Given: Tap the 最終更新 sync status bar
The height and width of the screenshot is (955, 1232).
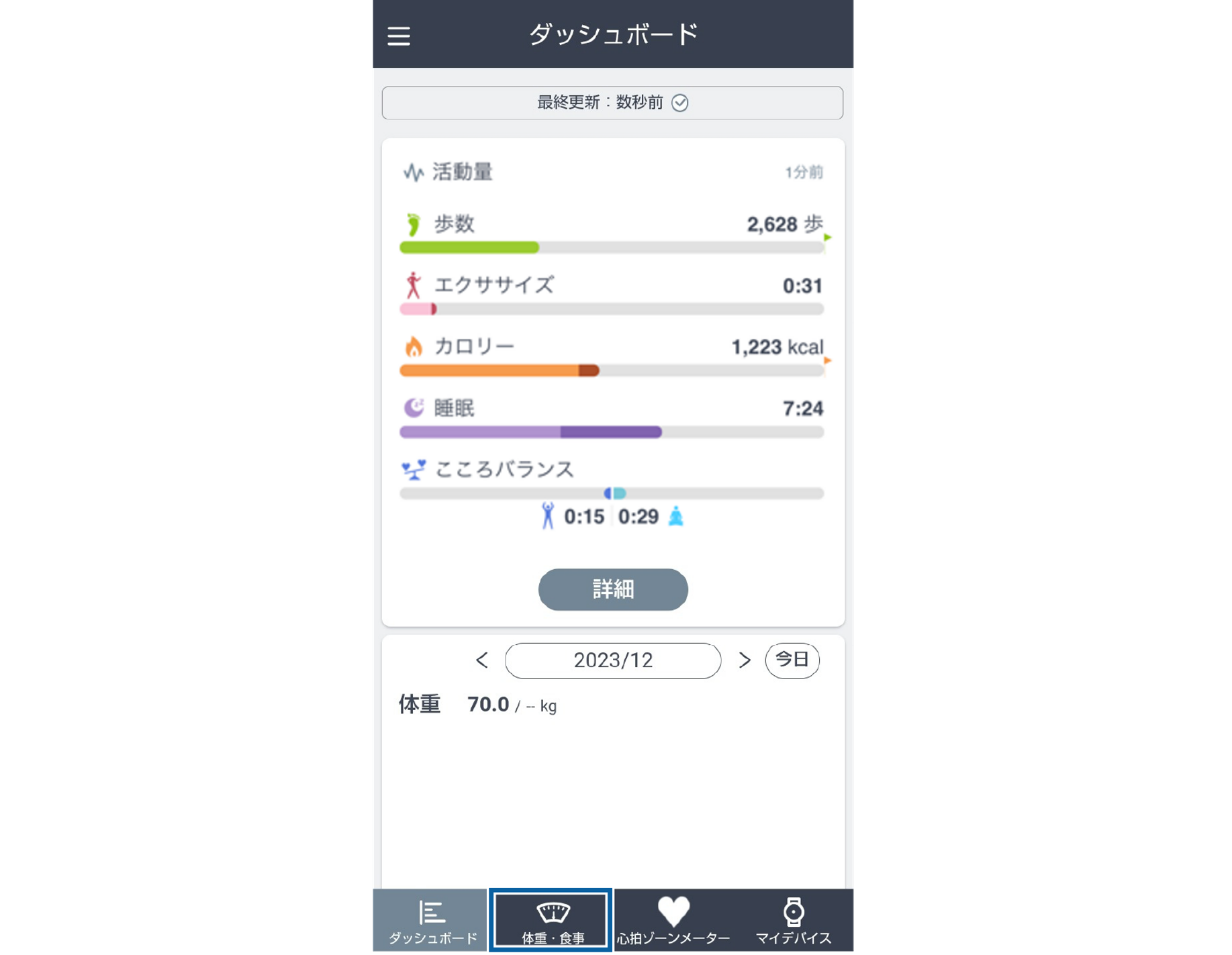Looking at the screenshot, I should (612, 103).
